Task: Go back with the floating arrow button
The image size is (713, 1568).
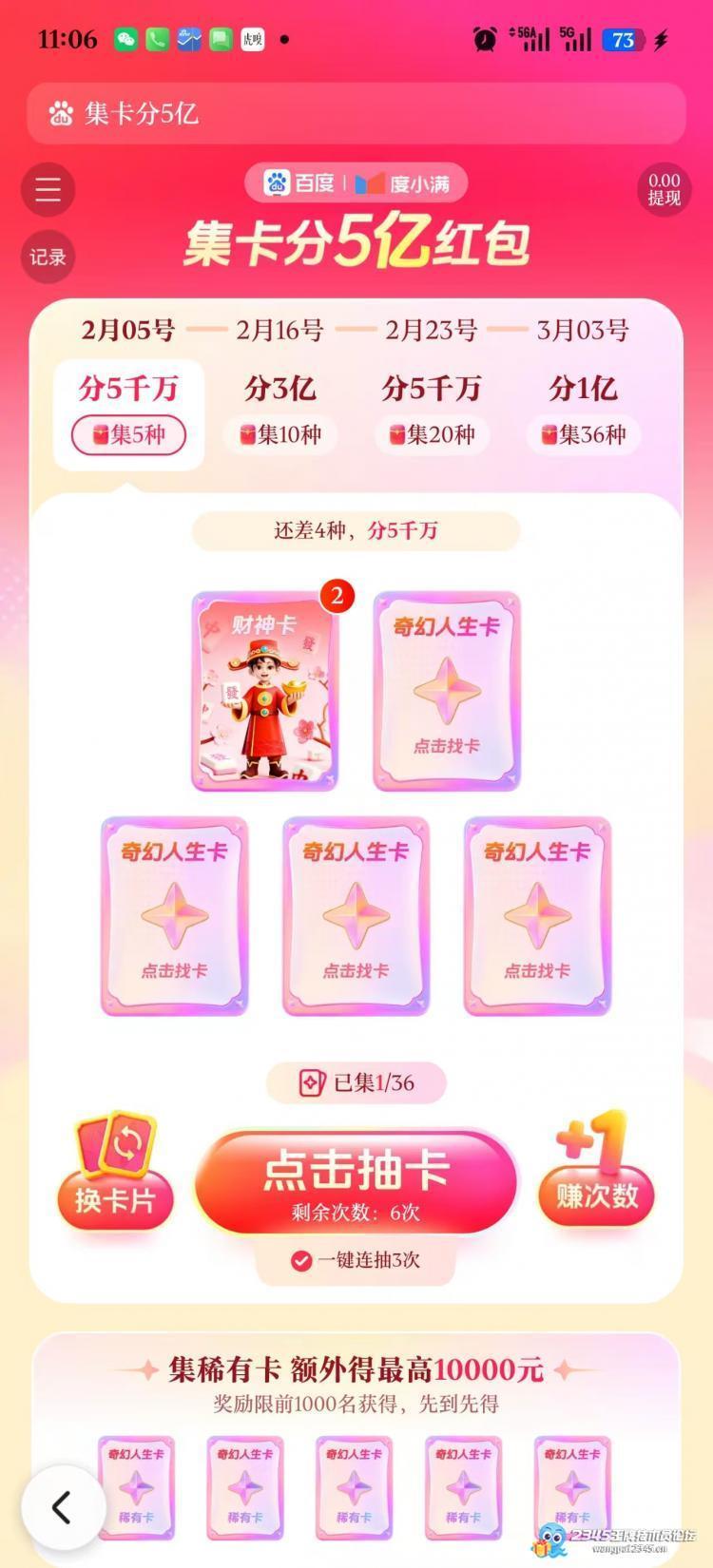Action: tap(63, 1507)
